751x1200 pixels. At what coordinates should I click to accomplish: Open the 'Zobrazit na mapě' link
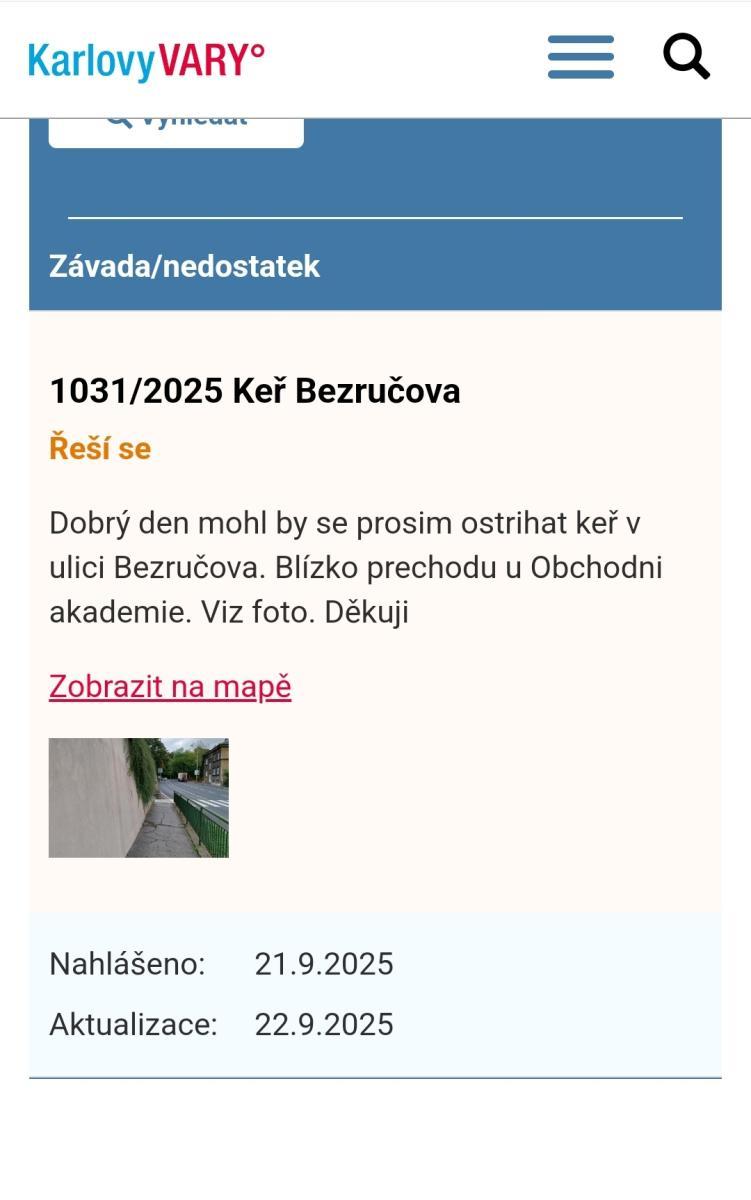(x=170, y=687)
